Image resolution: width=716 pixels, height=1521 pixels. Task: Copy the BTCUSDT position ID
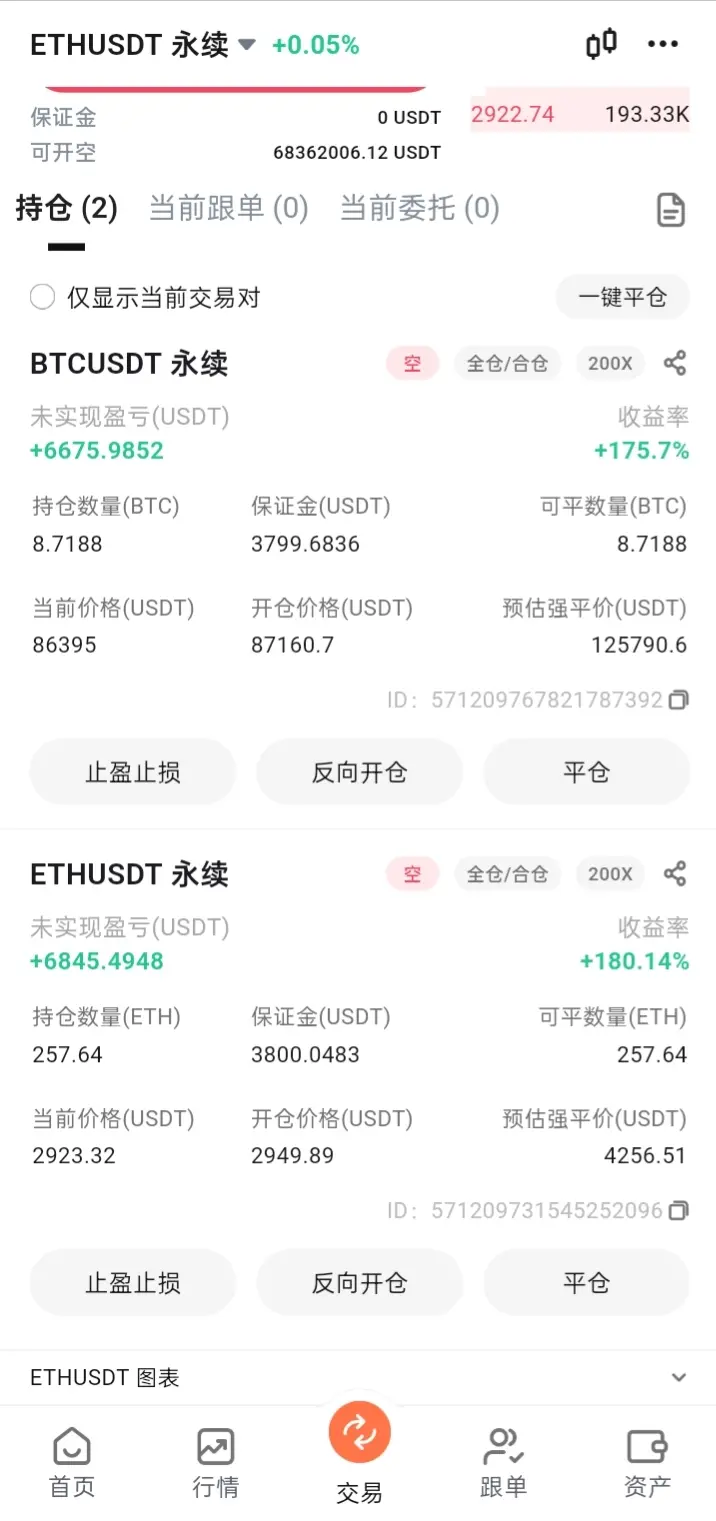click(x=679, y=700)
